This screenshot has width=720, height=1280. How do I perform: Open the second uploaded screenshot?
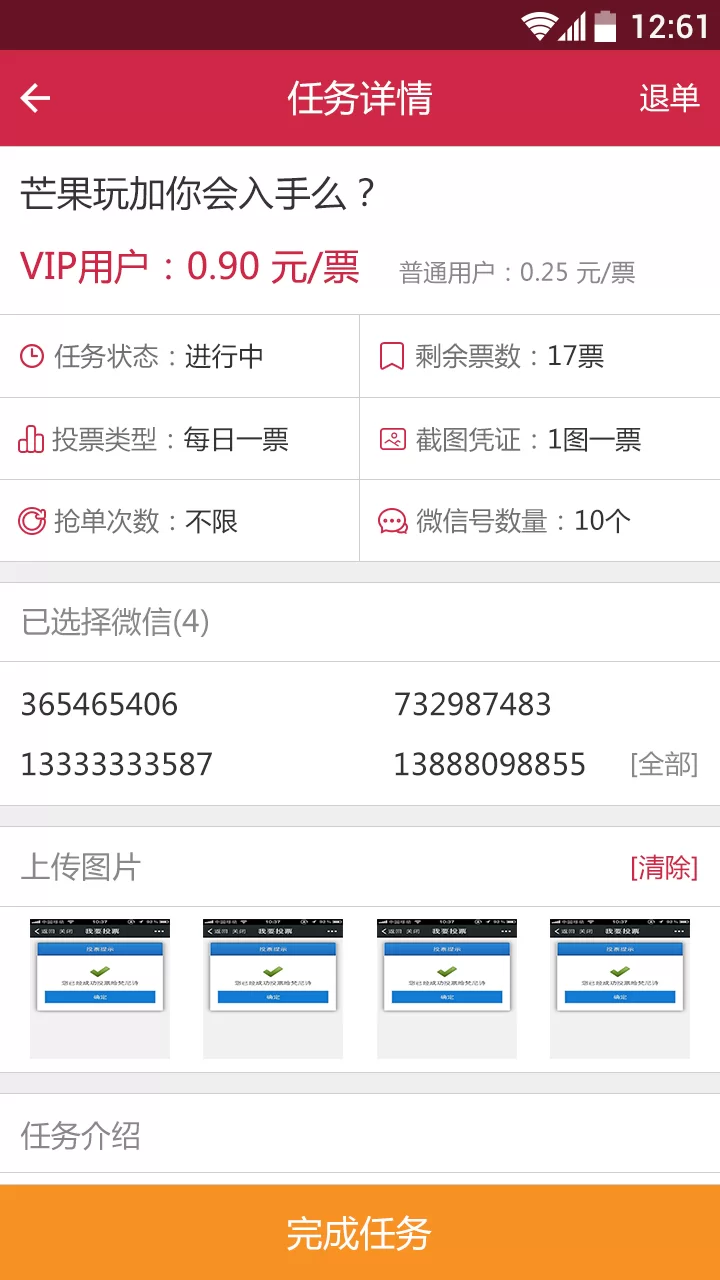(273, 988)
